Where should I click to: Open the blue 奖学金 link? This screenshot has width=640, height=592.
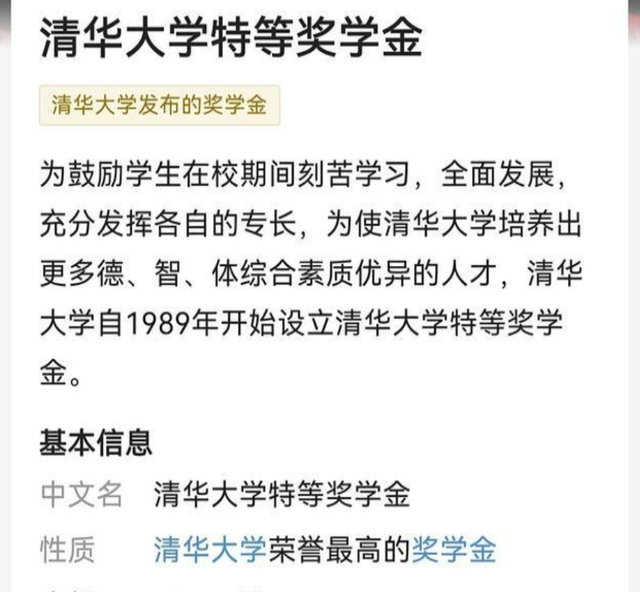click(x=454, y=549)
